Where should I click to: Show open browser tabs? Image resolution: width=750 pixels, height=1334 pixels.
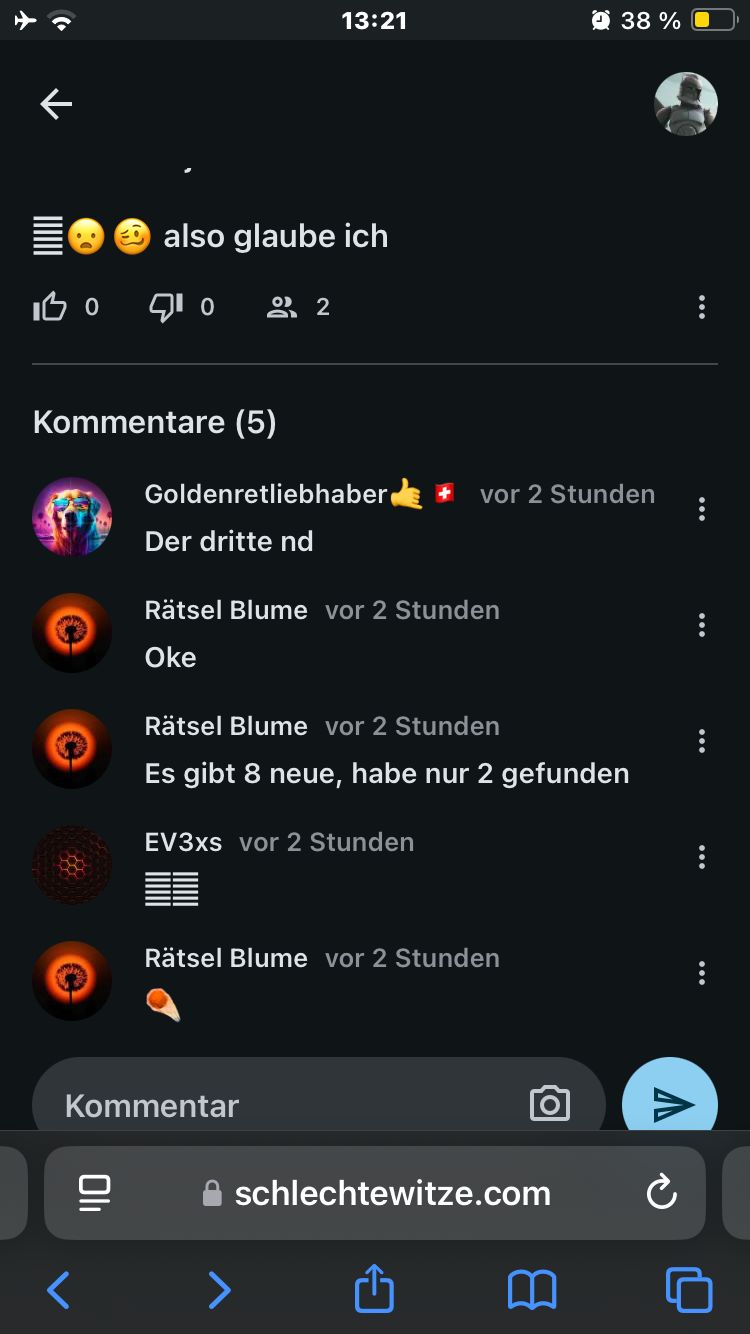coord(689,1290)
